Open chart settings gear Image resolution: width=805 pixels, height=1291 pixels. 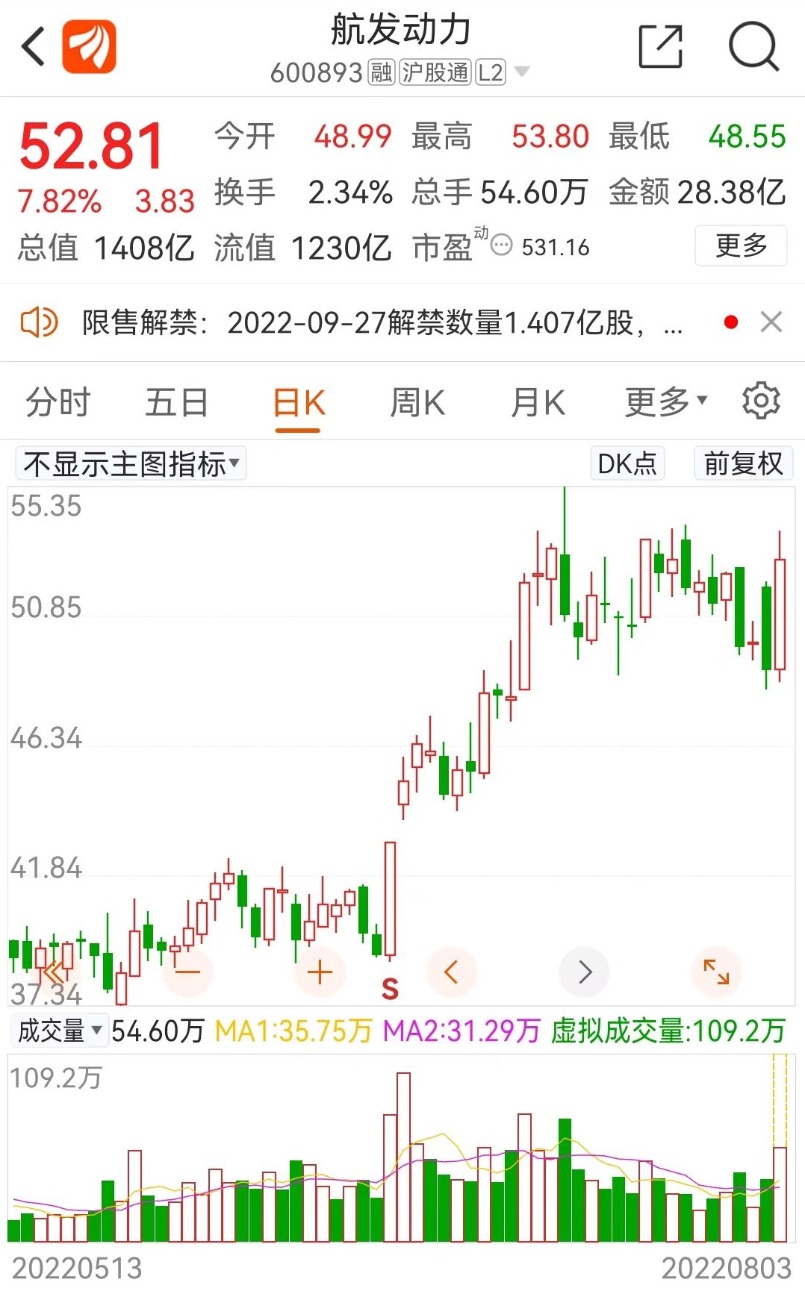(761, 401)
